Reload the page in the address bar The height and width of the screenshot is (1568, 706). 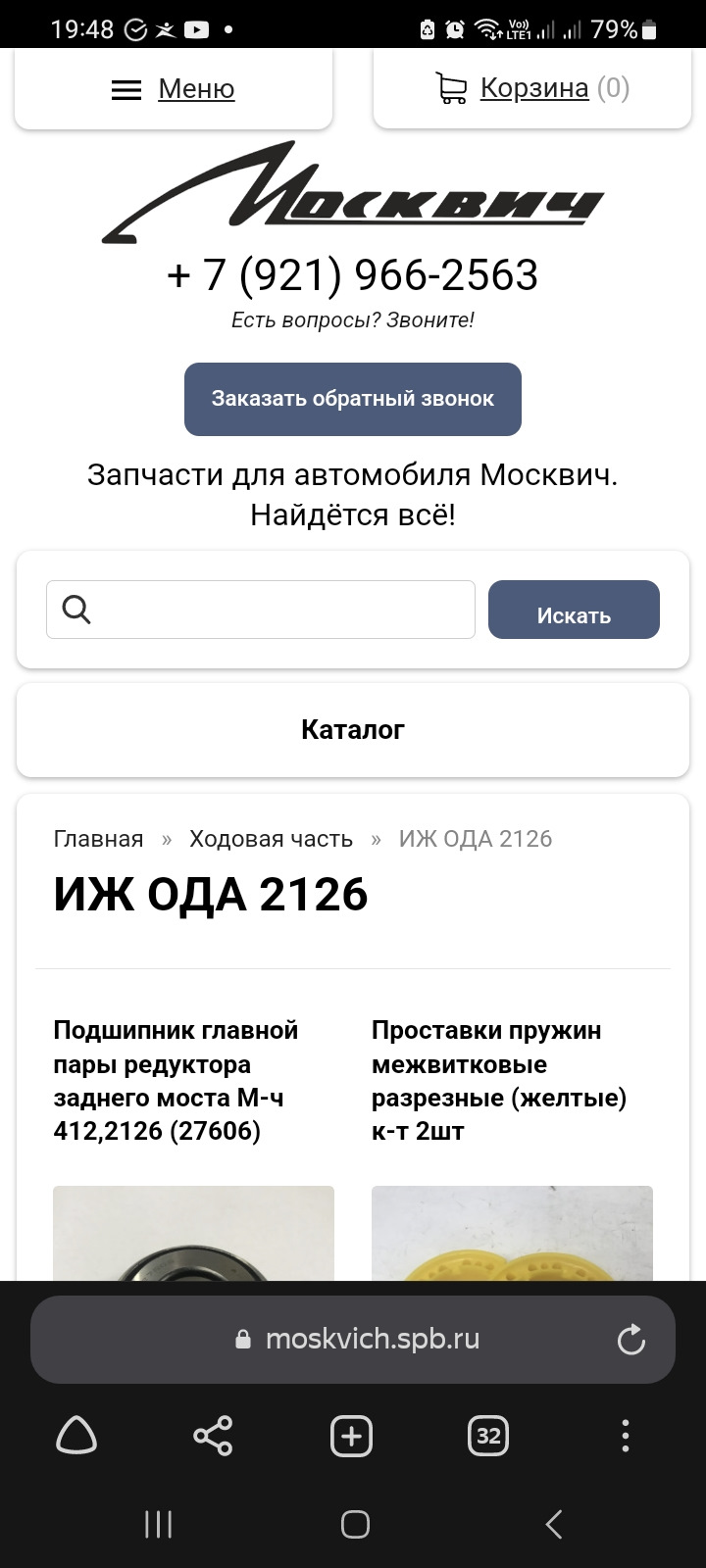click(x=630, y=1340)
